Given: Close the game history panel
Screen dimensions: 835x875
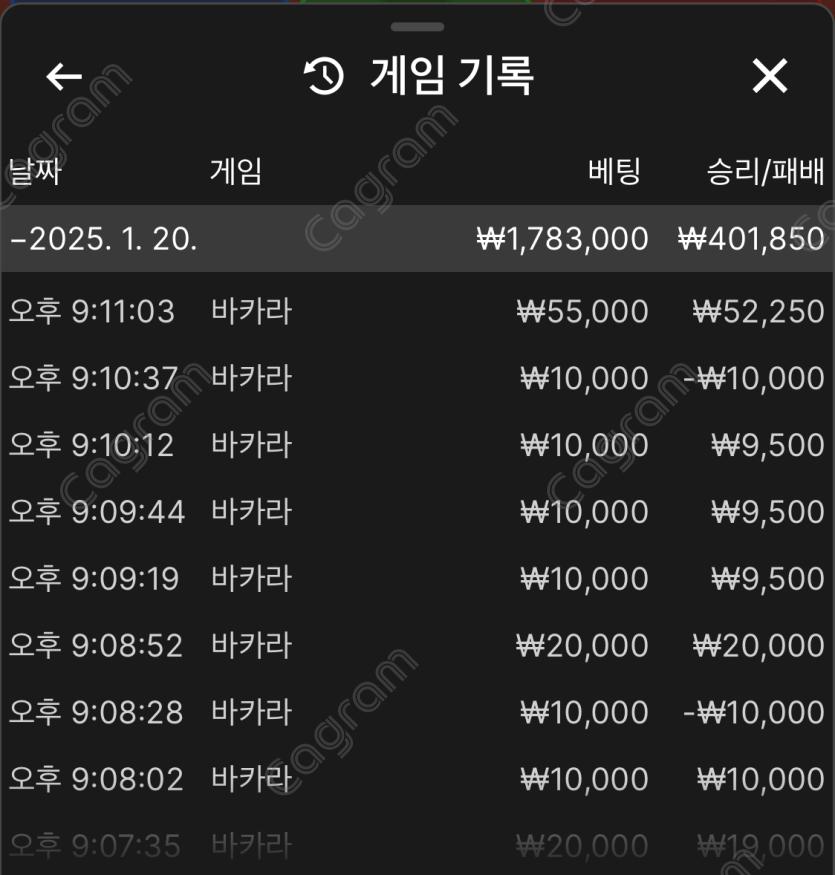Looking at the screenshot, I should click(769, 76).
